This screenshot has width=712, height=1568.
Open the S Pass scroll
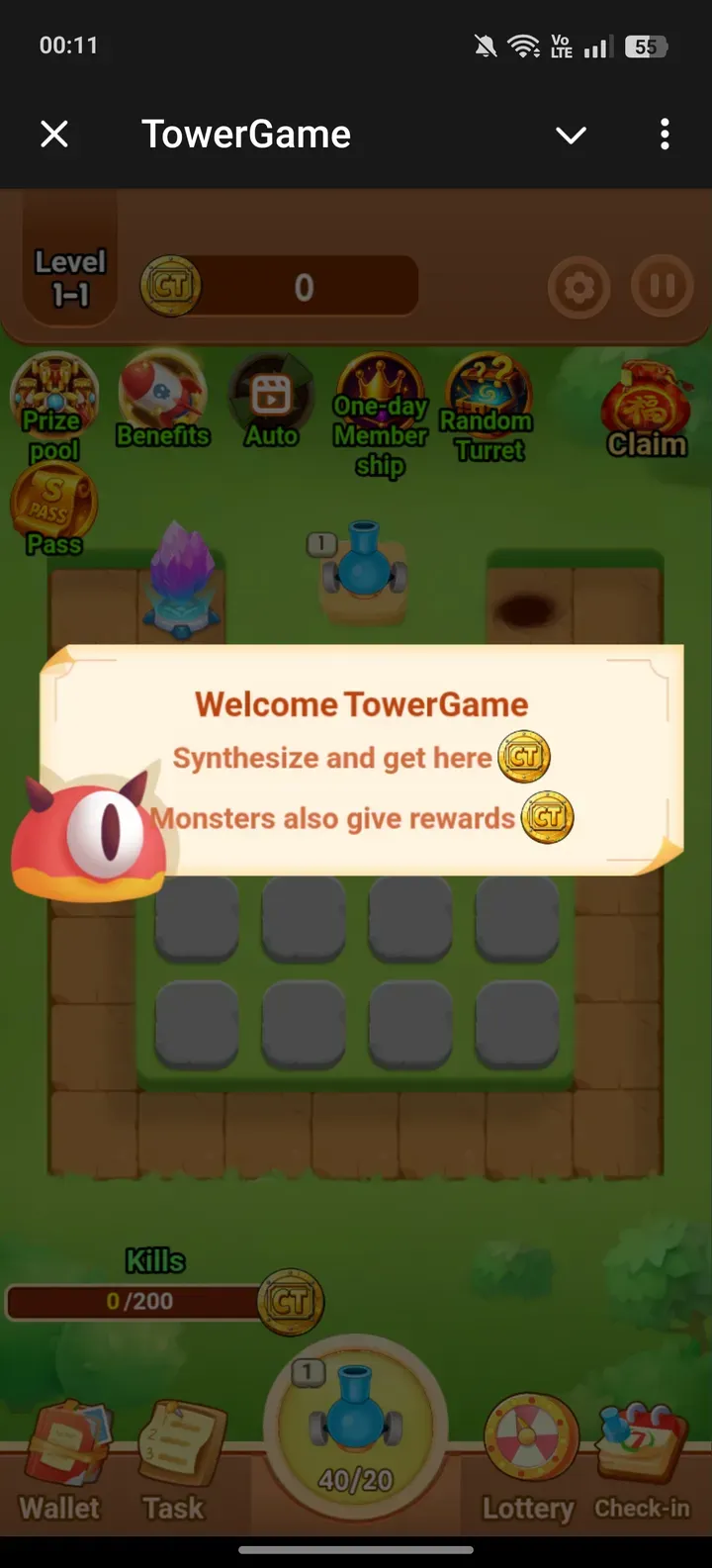pos(54,505)
